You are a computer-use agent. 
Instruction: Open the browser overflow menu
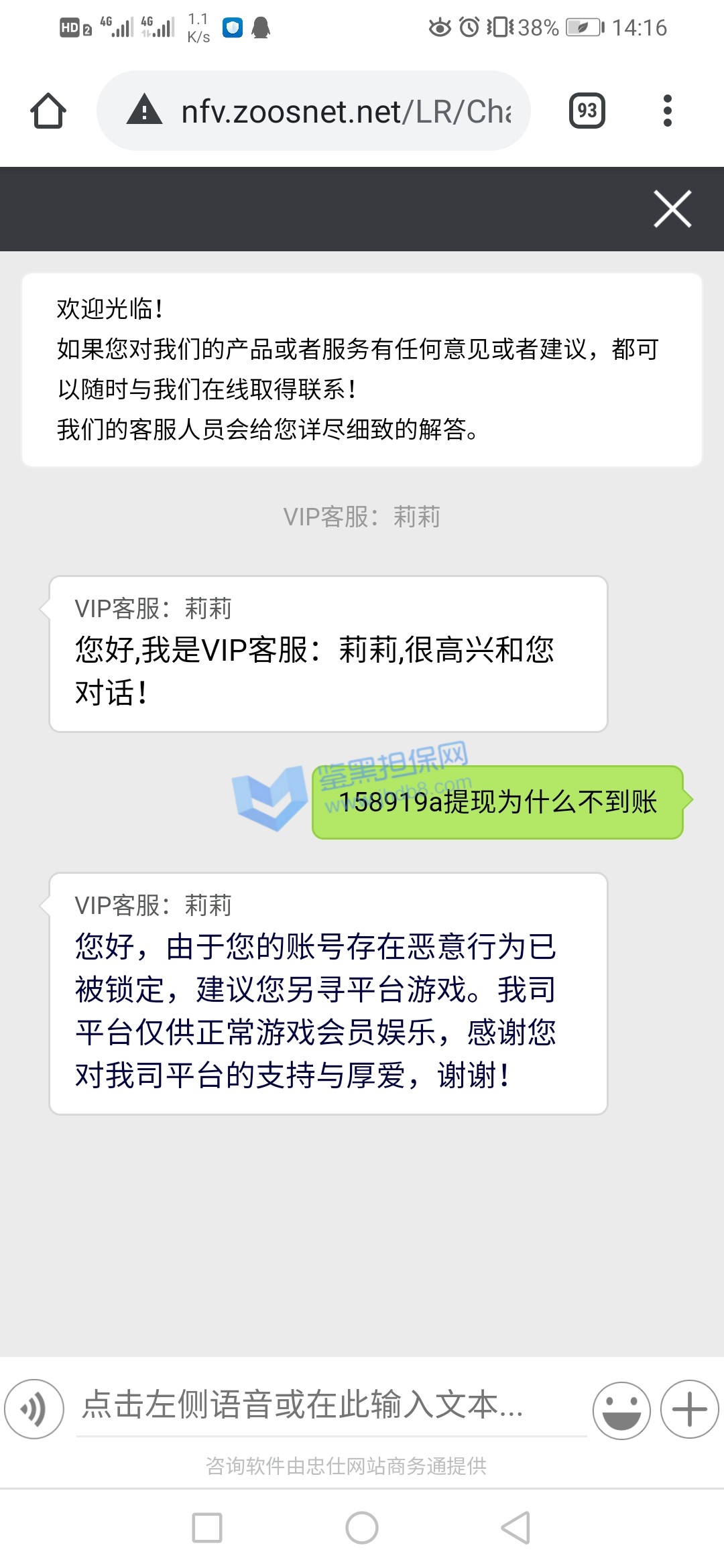[667, 111]
